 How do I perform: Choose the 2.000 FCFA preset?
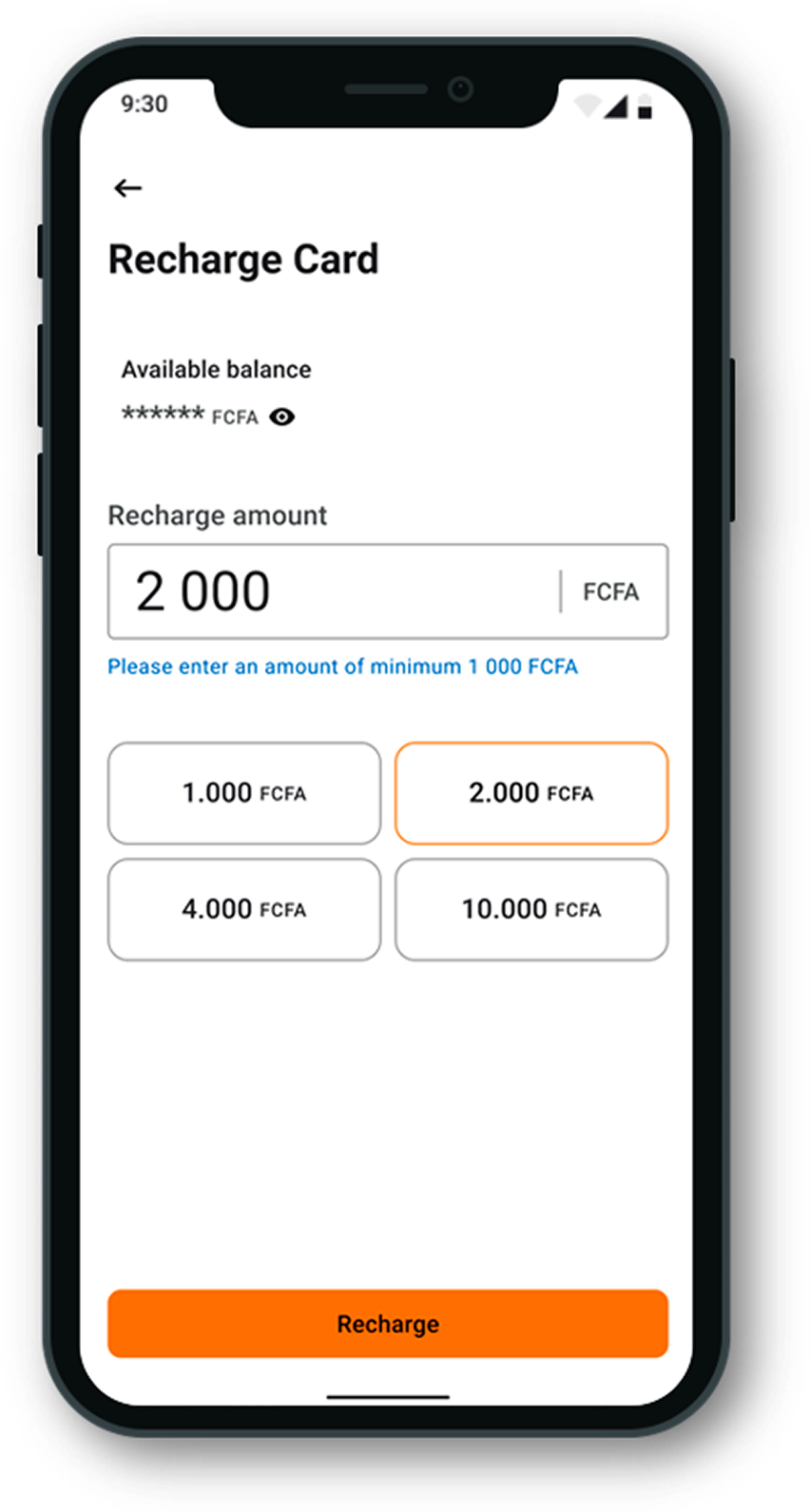[531, 793]
